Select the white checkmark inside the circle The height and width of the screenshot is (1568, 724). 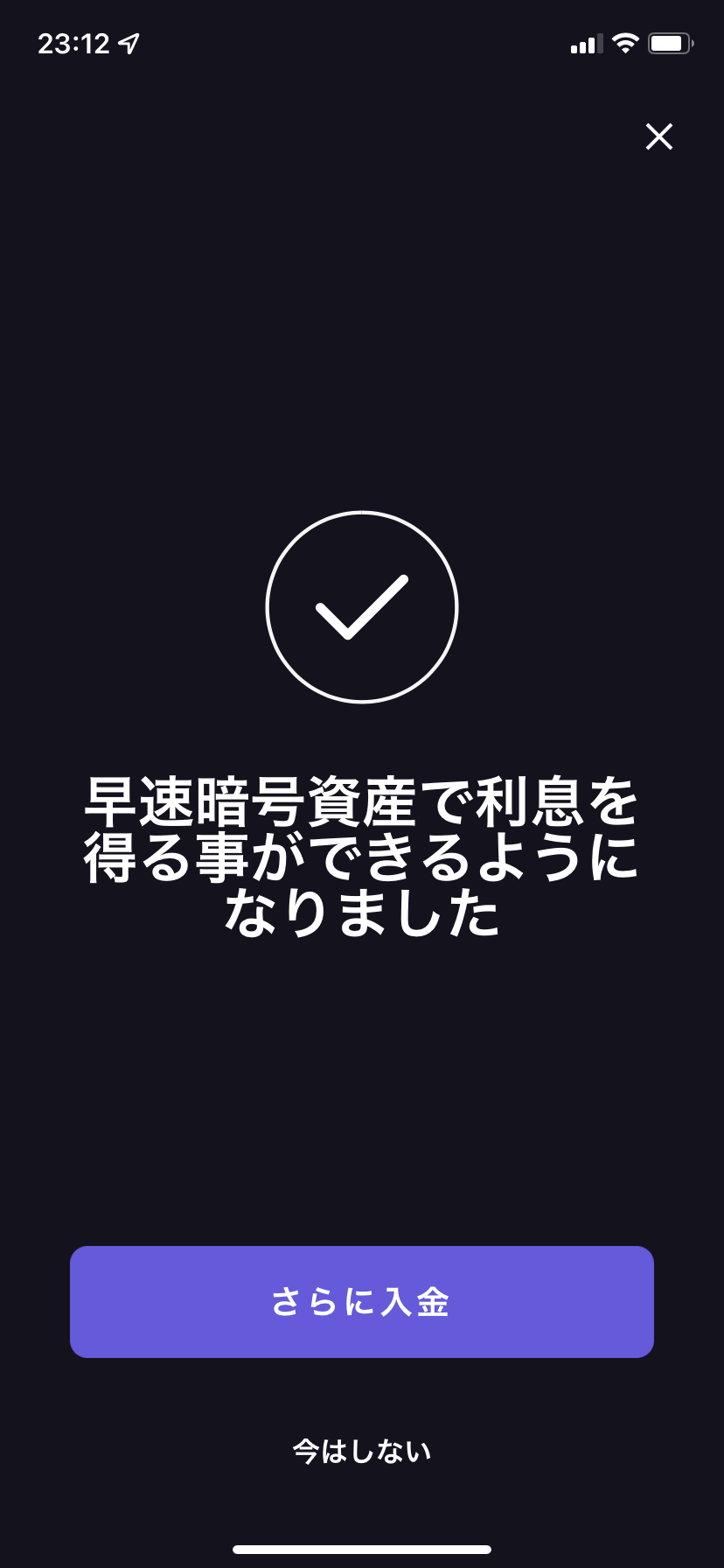pyautogui.click(x=361, y=608)
